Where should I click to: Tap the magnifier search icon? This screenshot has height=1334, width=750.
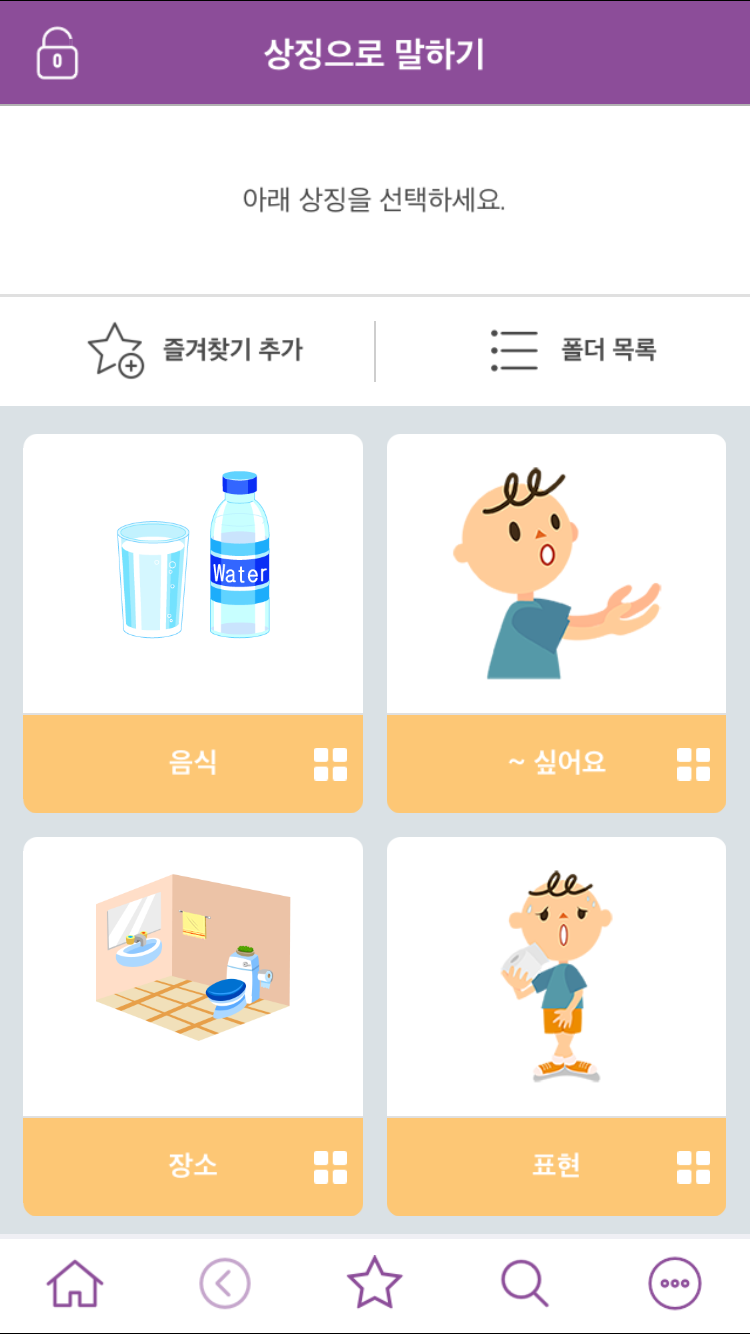pos(524,1281)
